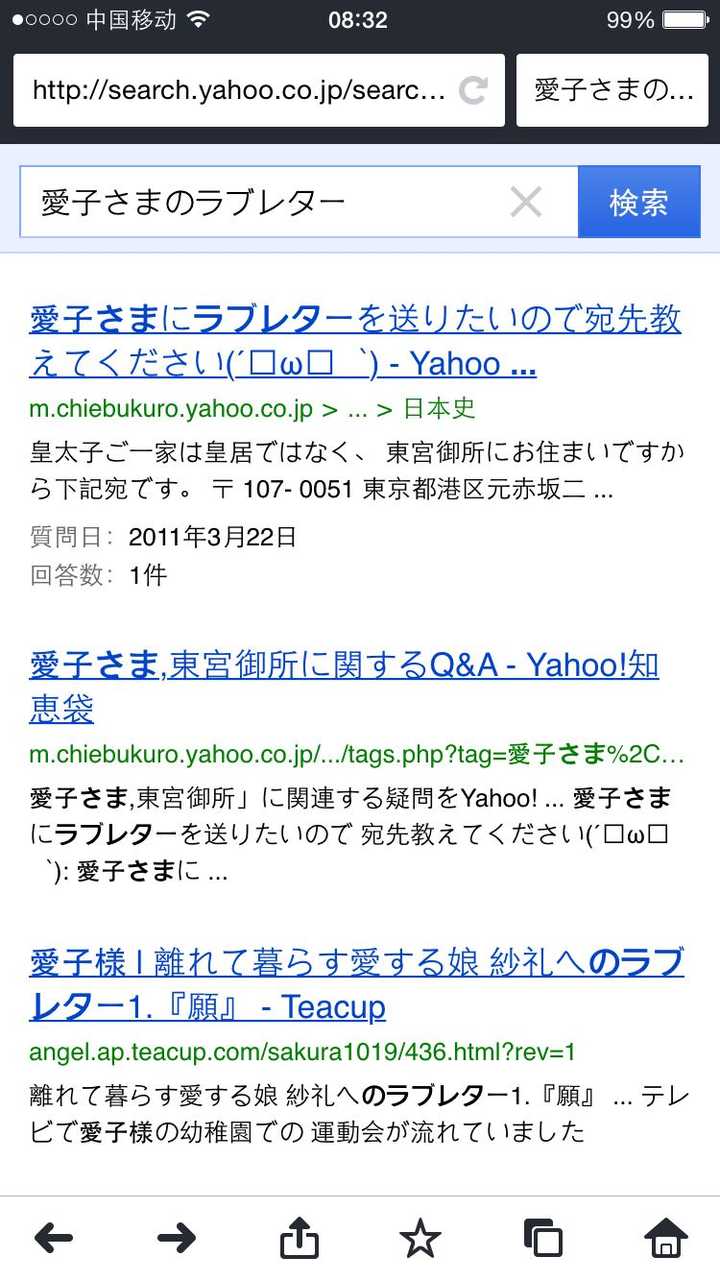720x1281 pixels.
Task: Go to the browser home page
Action: coord(665,1239)
